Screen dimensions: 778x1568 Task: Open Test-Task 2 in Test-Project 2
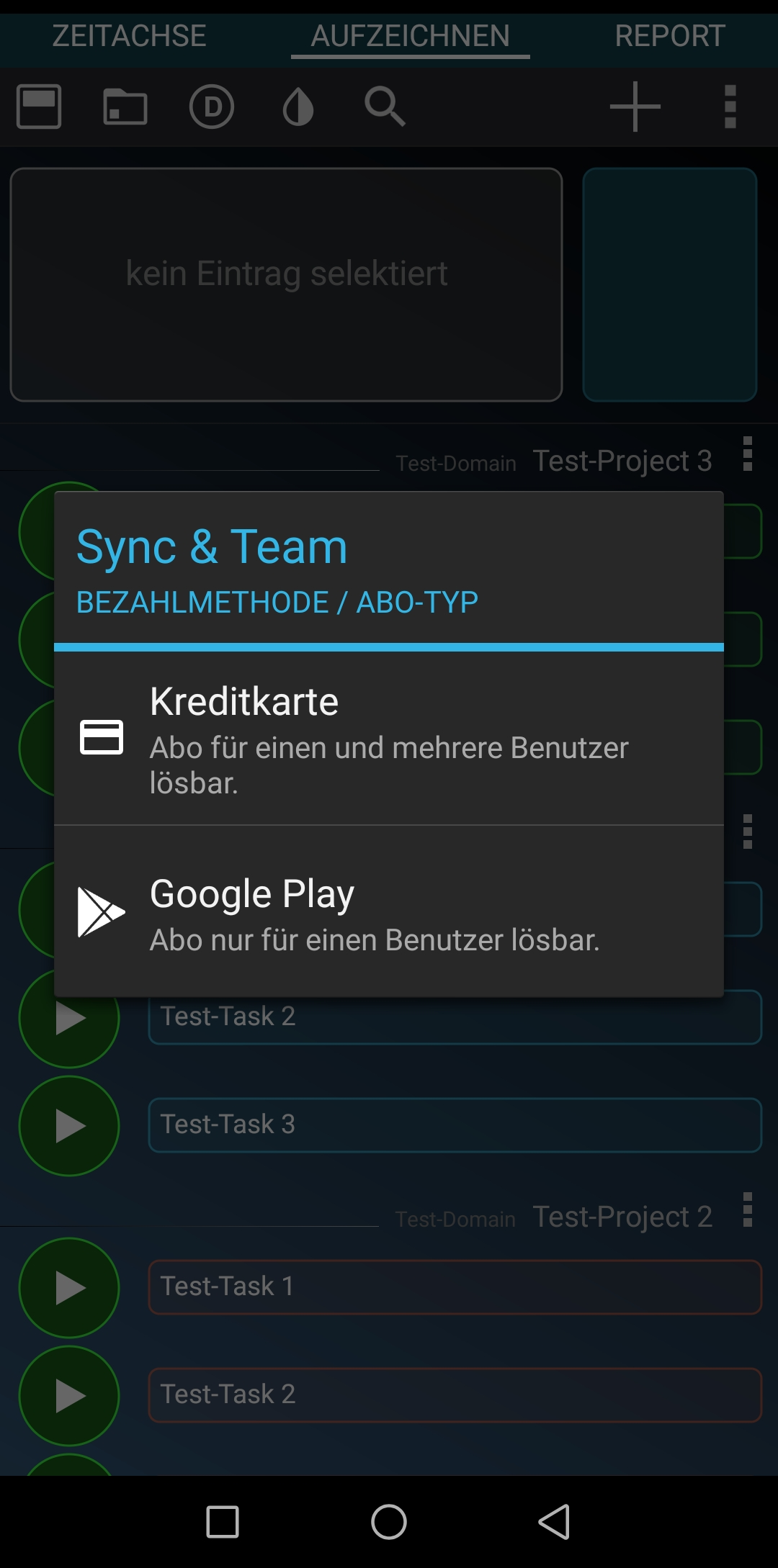pyautogui.click(x=455, y=1395)
